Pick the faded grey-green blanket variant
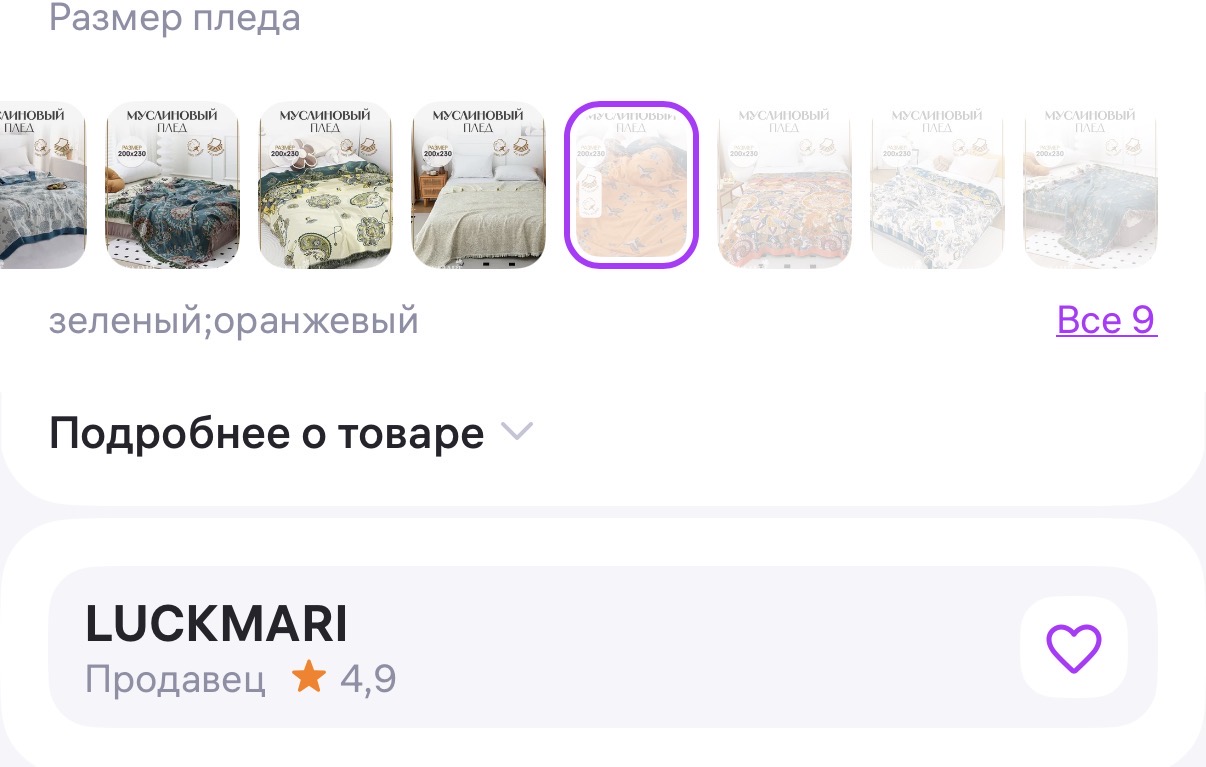This screenshot has width=1206, height=767. pos(1090,186)
